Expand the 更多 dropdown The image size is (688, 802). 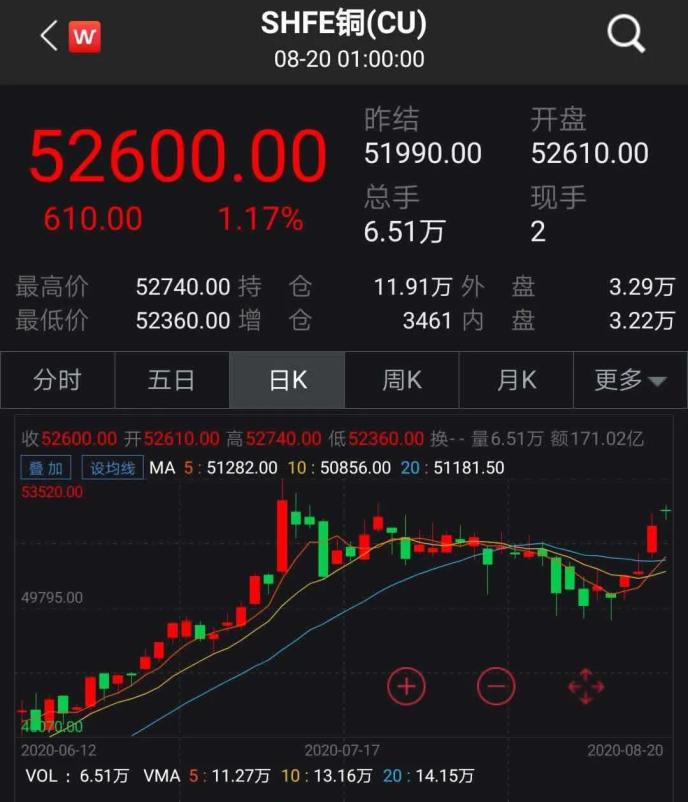tap(630, 380)
